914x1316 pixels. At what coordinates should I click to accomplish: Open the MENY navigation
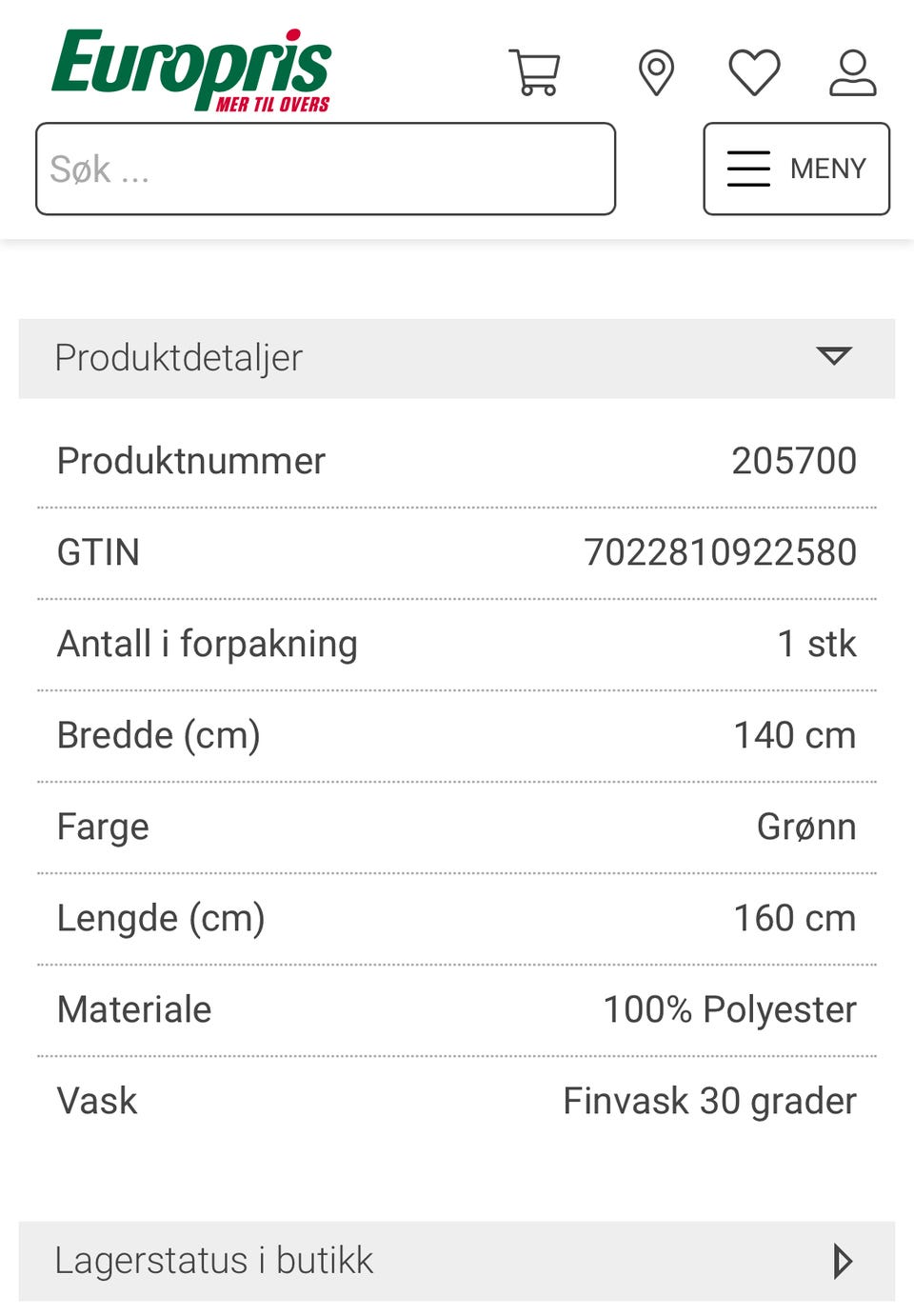tap(797, 169)
